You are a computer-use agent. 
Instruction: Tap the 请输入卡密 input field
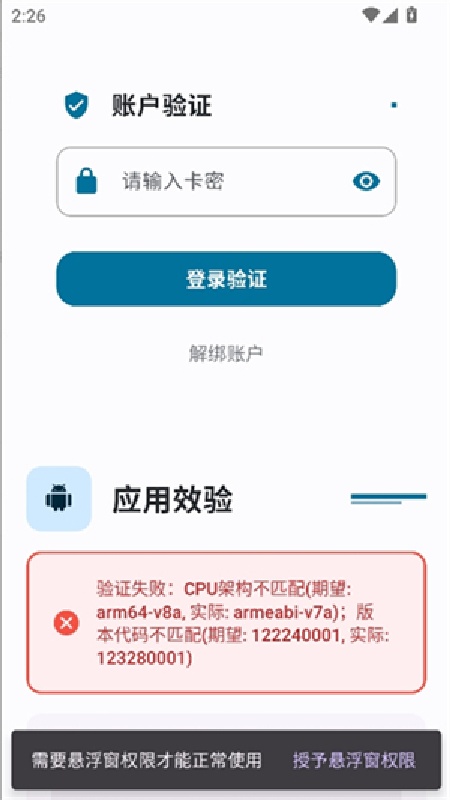pos(226,182)
